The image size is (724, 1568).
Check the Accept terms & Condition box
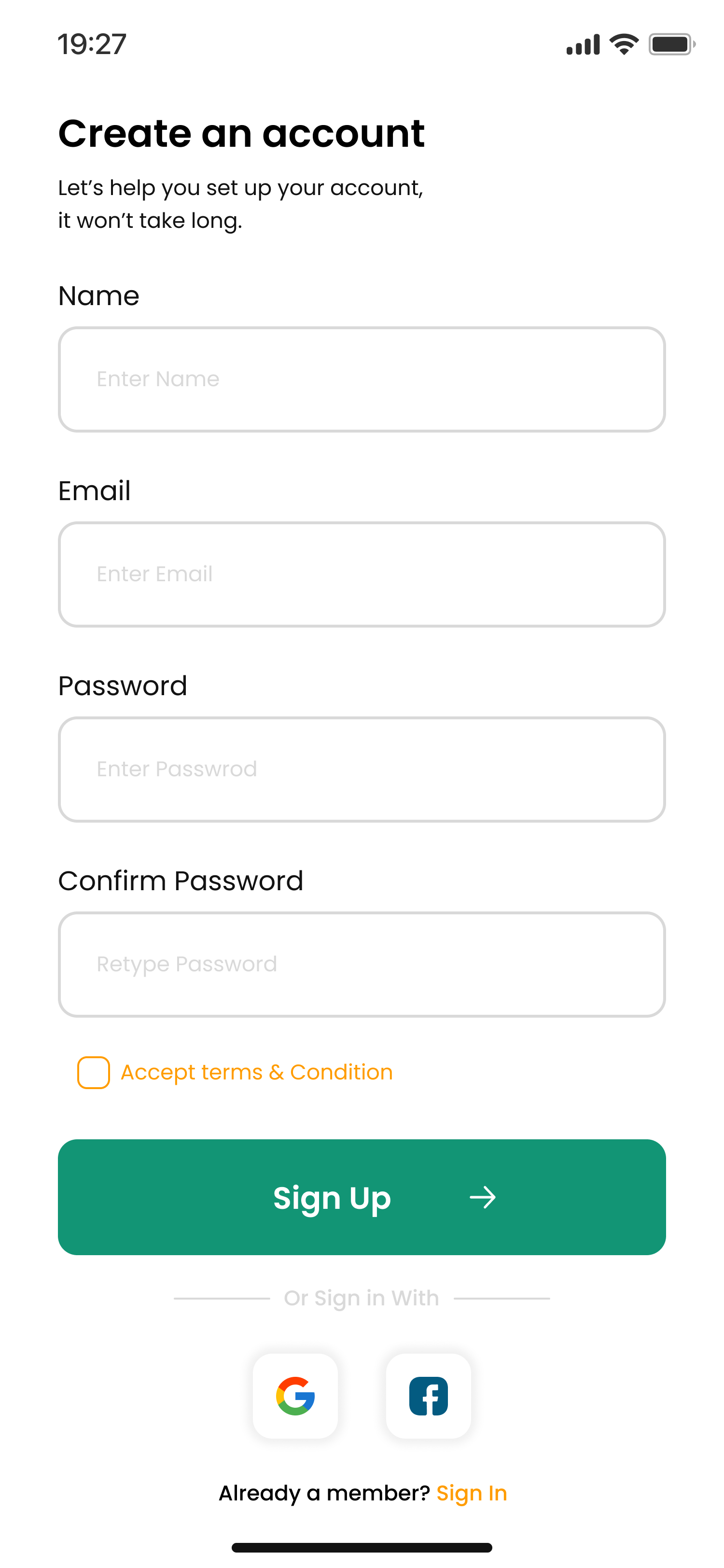[94, 1073]
